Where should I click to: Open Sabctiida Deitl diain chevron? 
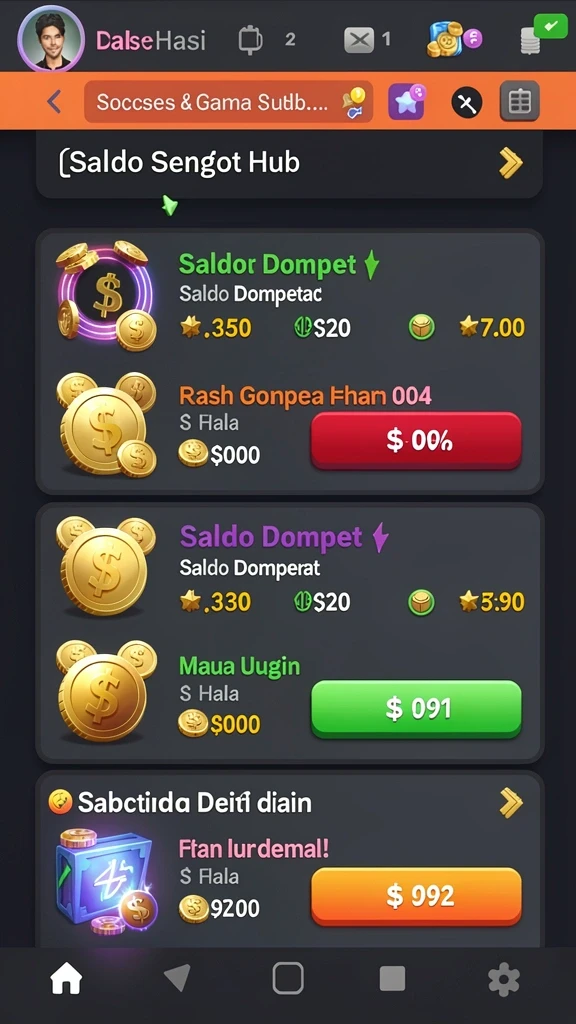click(511, 803)
